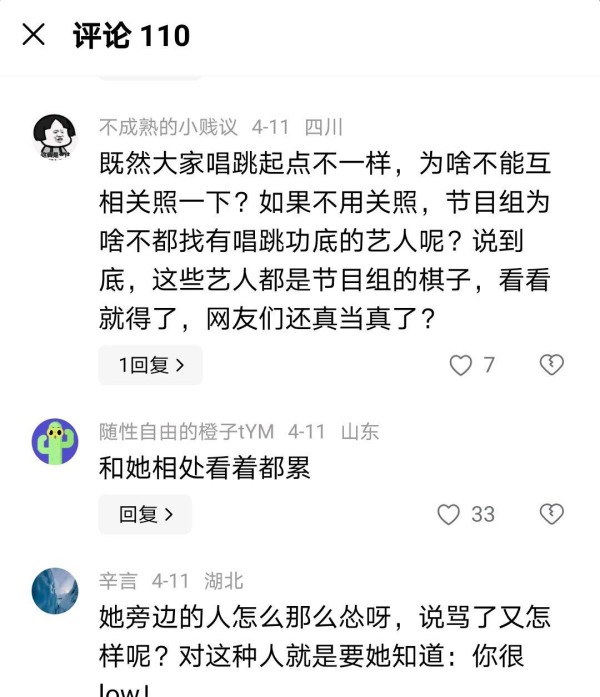Like the comment 和她相处看着都累
Viewport: 600px width, 697px height.
point(450,514)
